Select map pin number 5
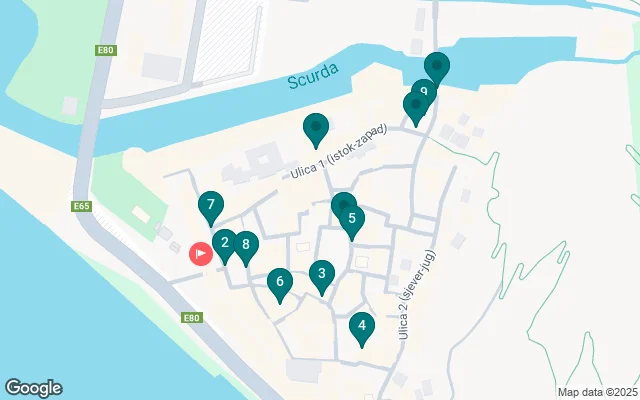 point(352,220)
